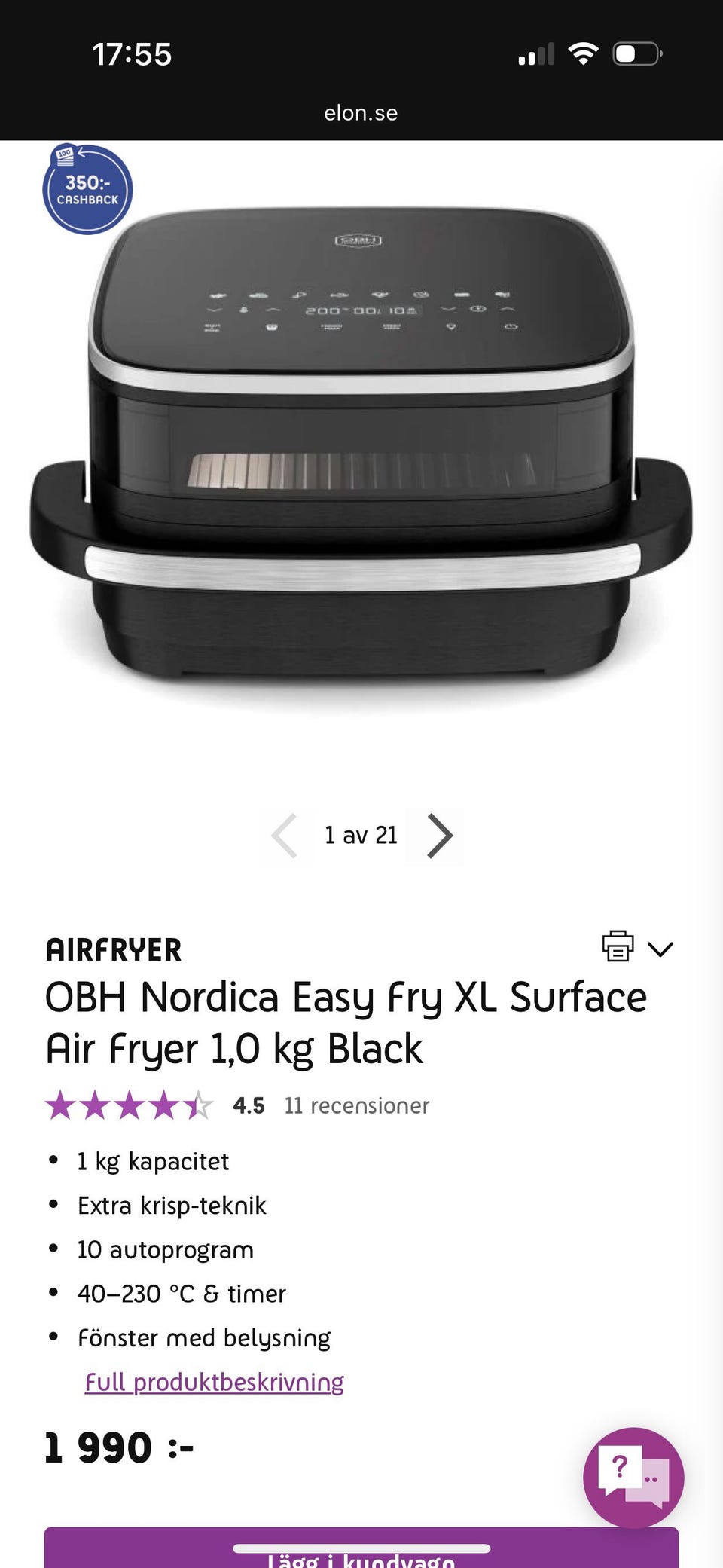Open the Full produktbeskrivning link
The height and width of the screenshot is (1568, 723).
point(214,1382)
